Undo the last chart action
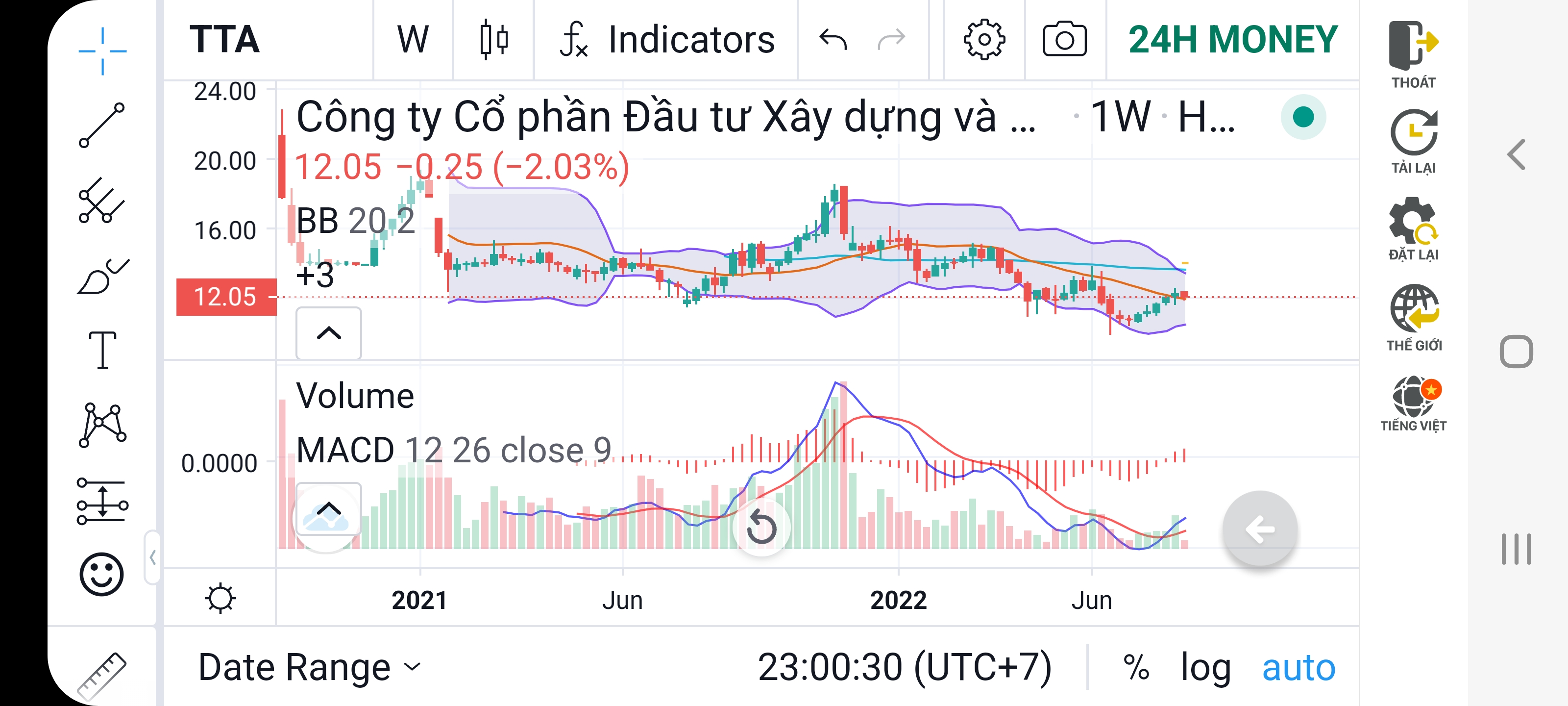Screen dimensions: 1568x706 click(833, 40)
